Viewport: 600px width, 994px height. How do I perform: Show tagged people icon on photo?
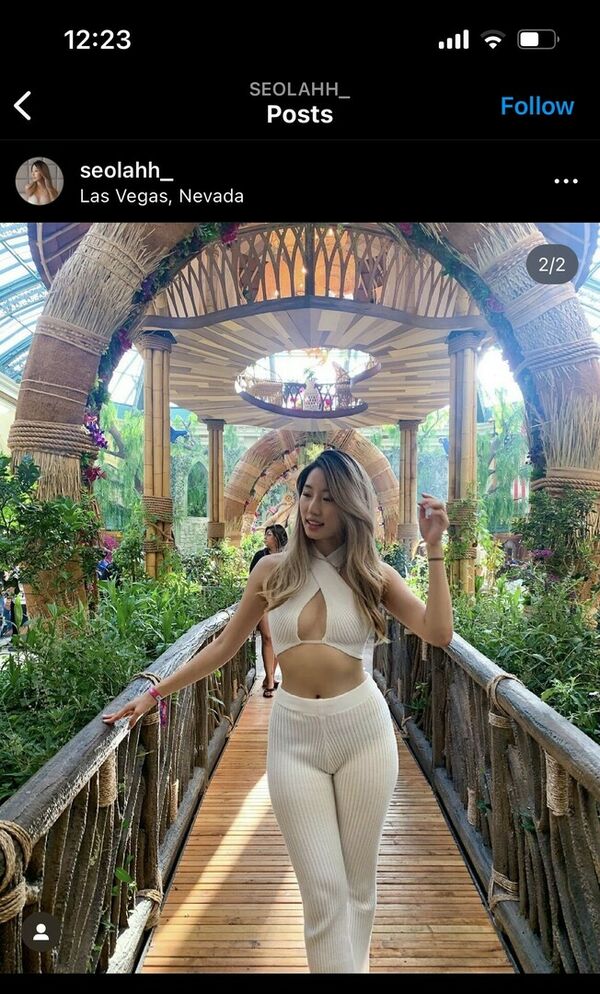(x=41, y=931)
